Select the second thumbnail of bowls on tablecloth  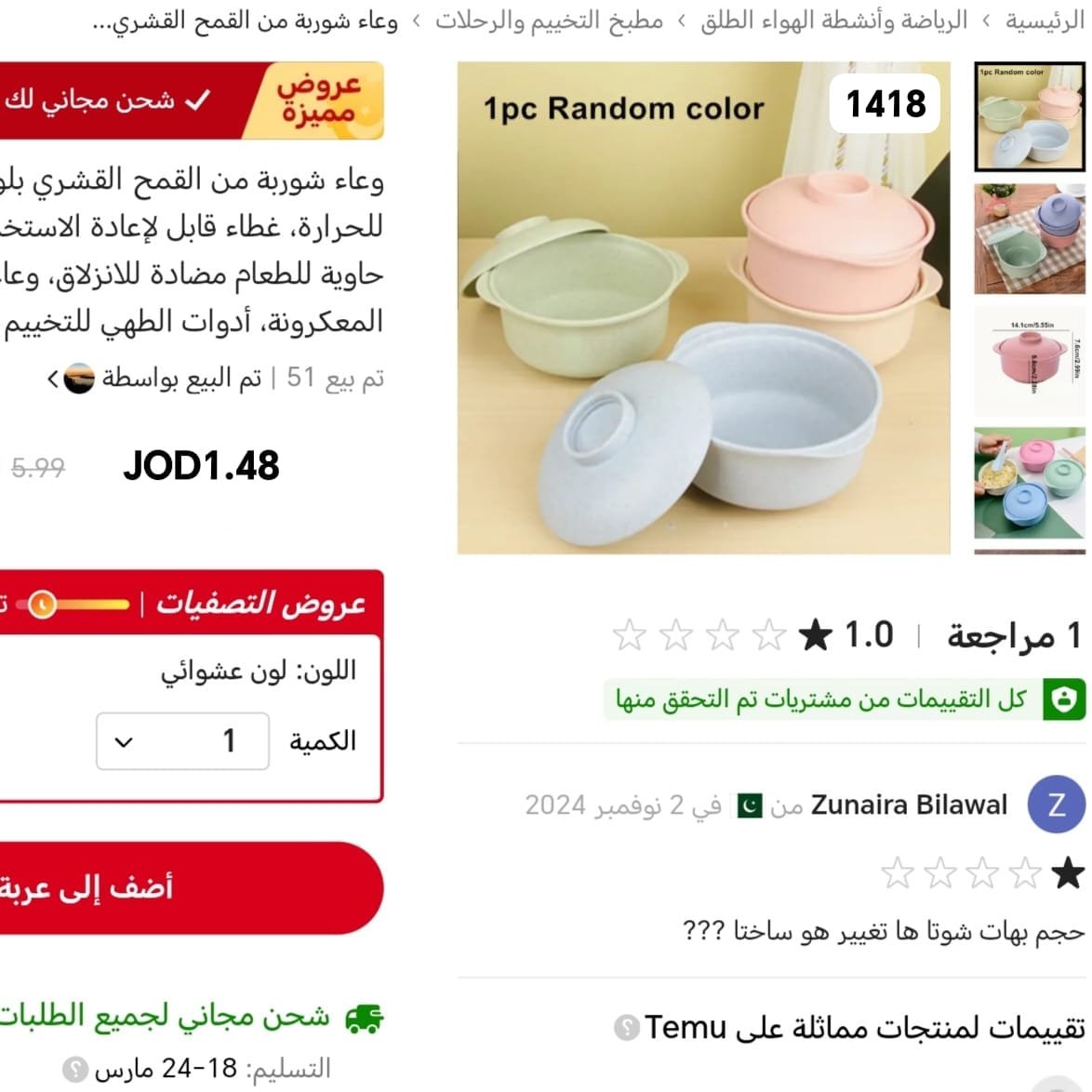tap(1029, 239)
